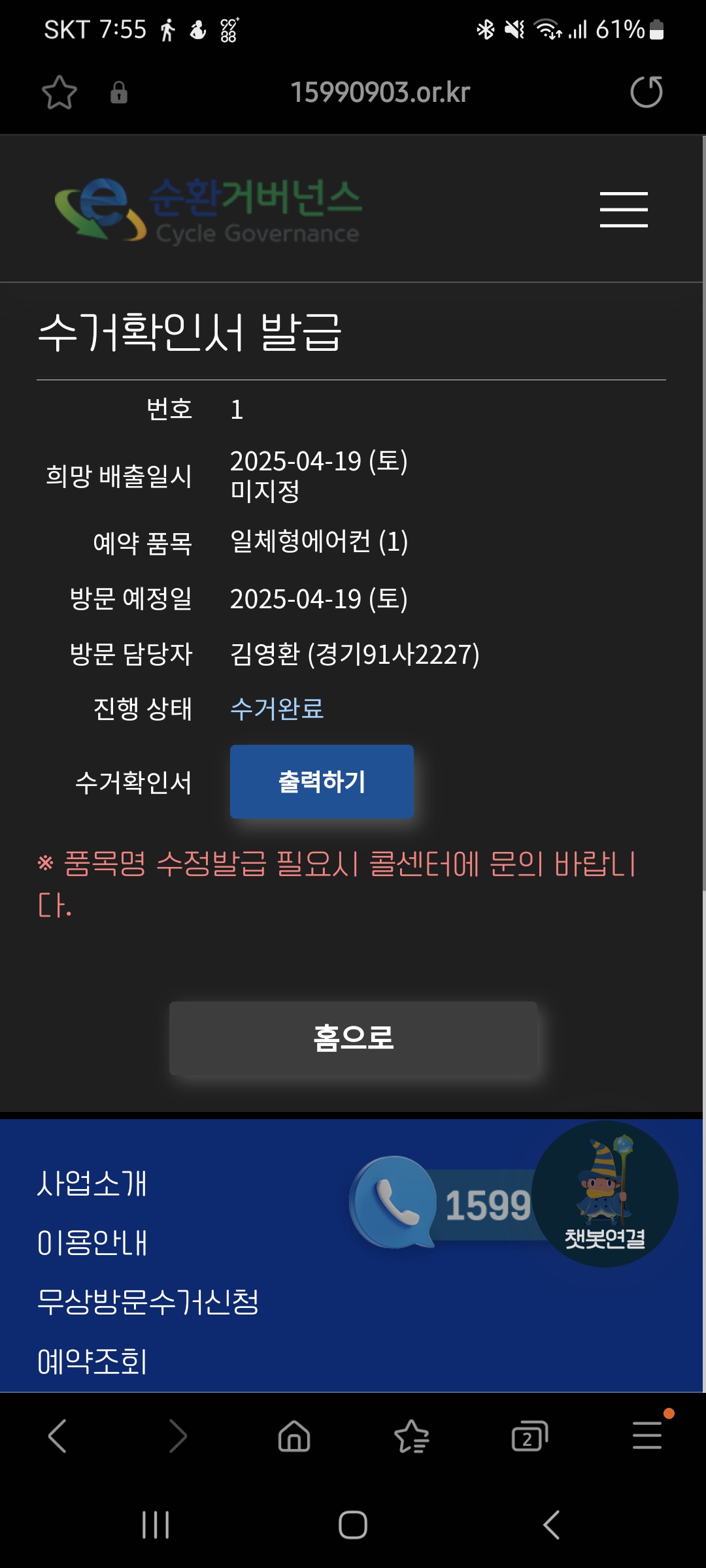Open the 예약조회 link
This screenshot has width=706, height=1568.
pos(92,1362)
